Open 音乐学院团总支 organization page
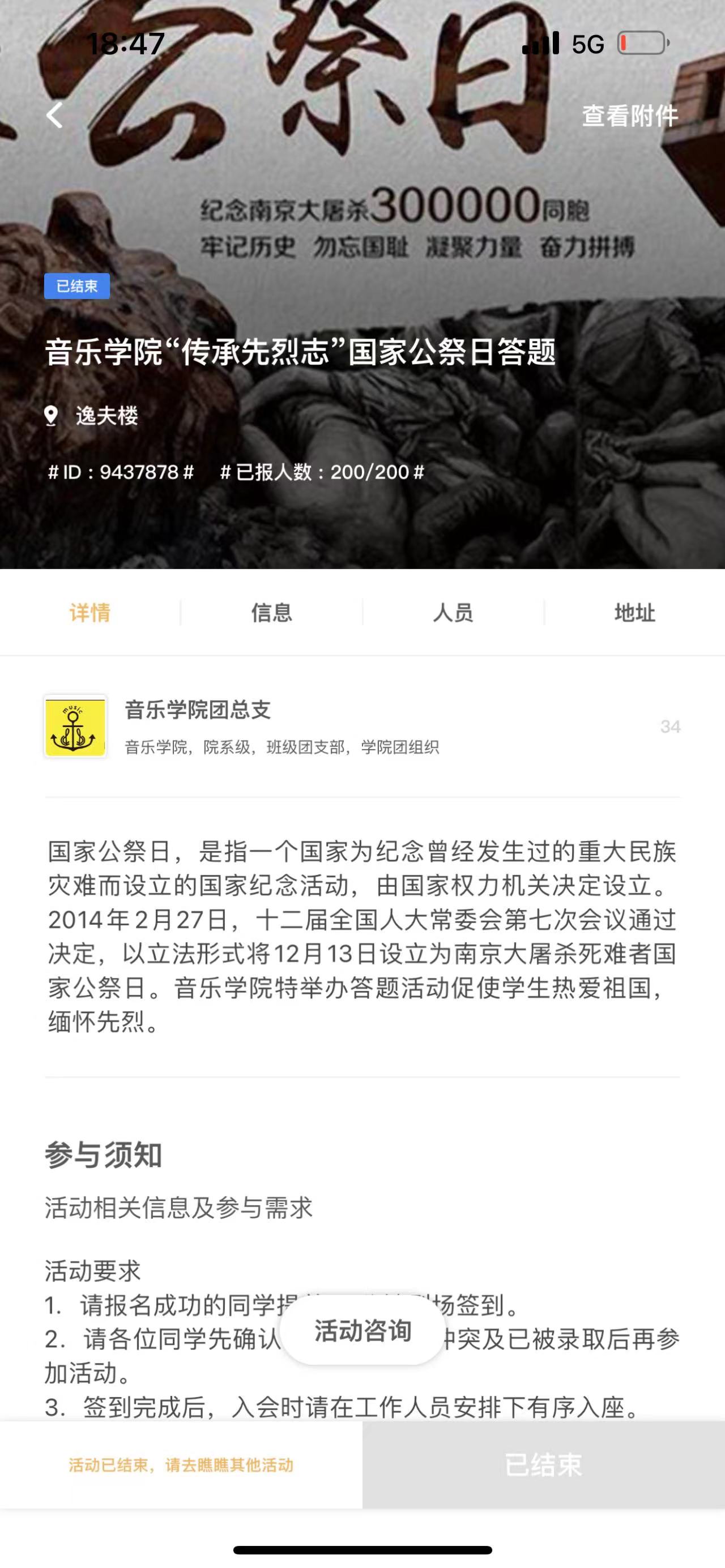This screenshot has width=725, height=1568. coord(198,710)
